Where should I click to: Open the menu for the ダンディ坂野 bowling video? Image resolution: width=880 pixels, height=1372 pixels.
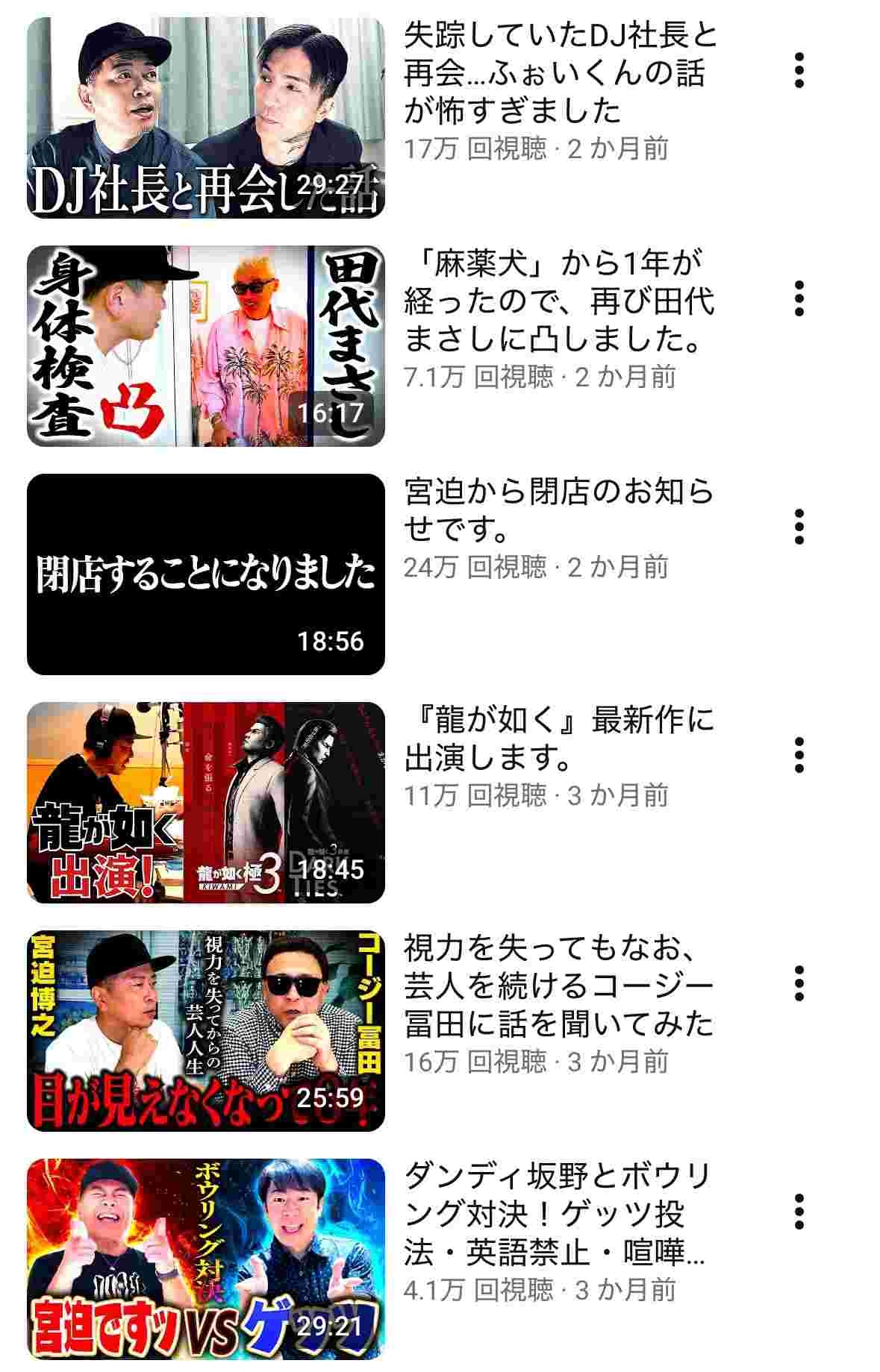coord(799,1212)
